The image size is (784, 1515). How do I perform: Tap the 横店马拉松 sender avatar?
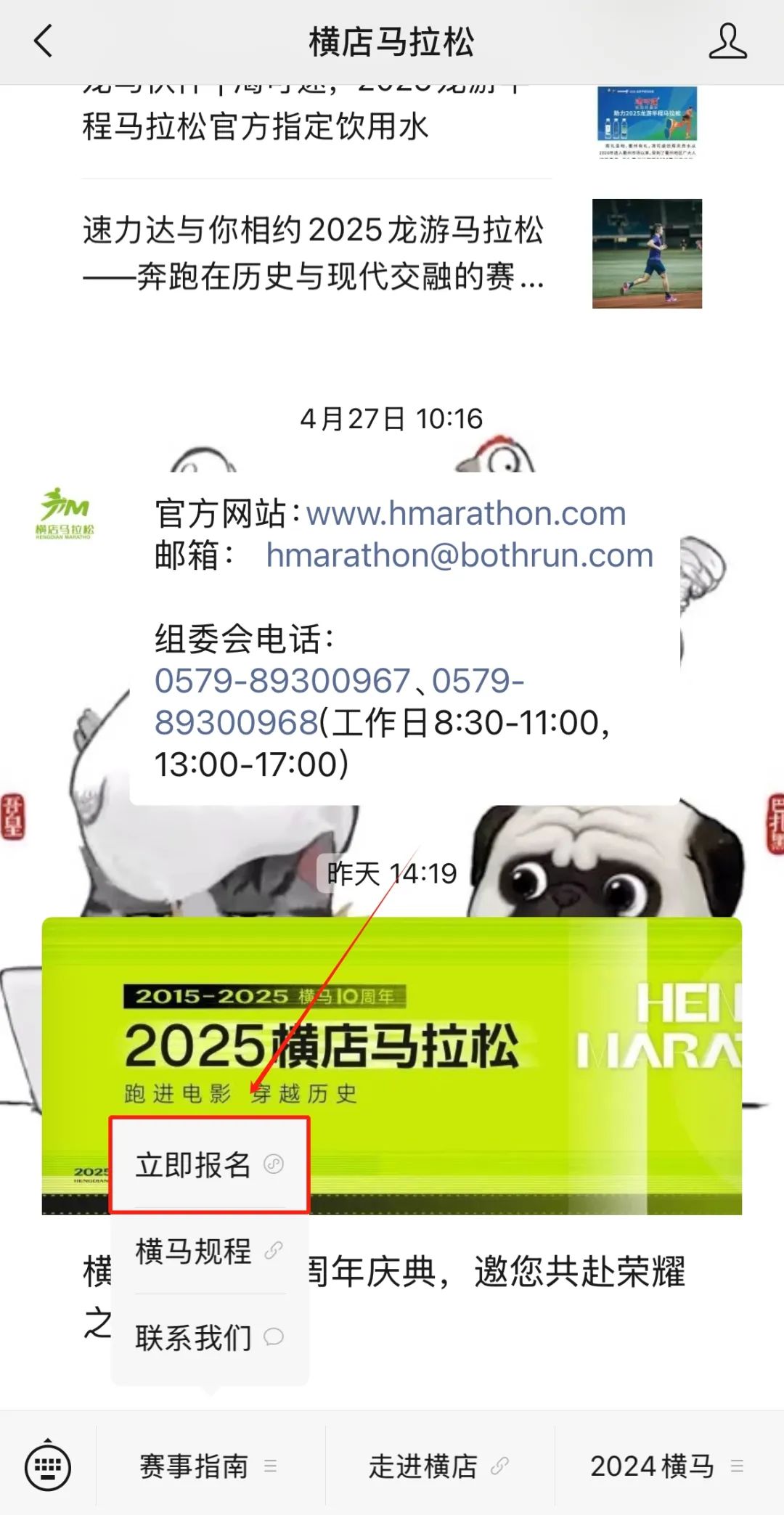click(x=65, y=514)
